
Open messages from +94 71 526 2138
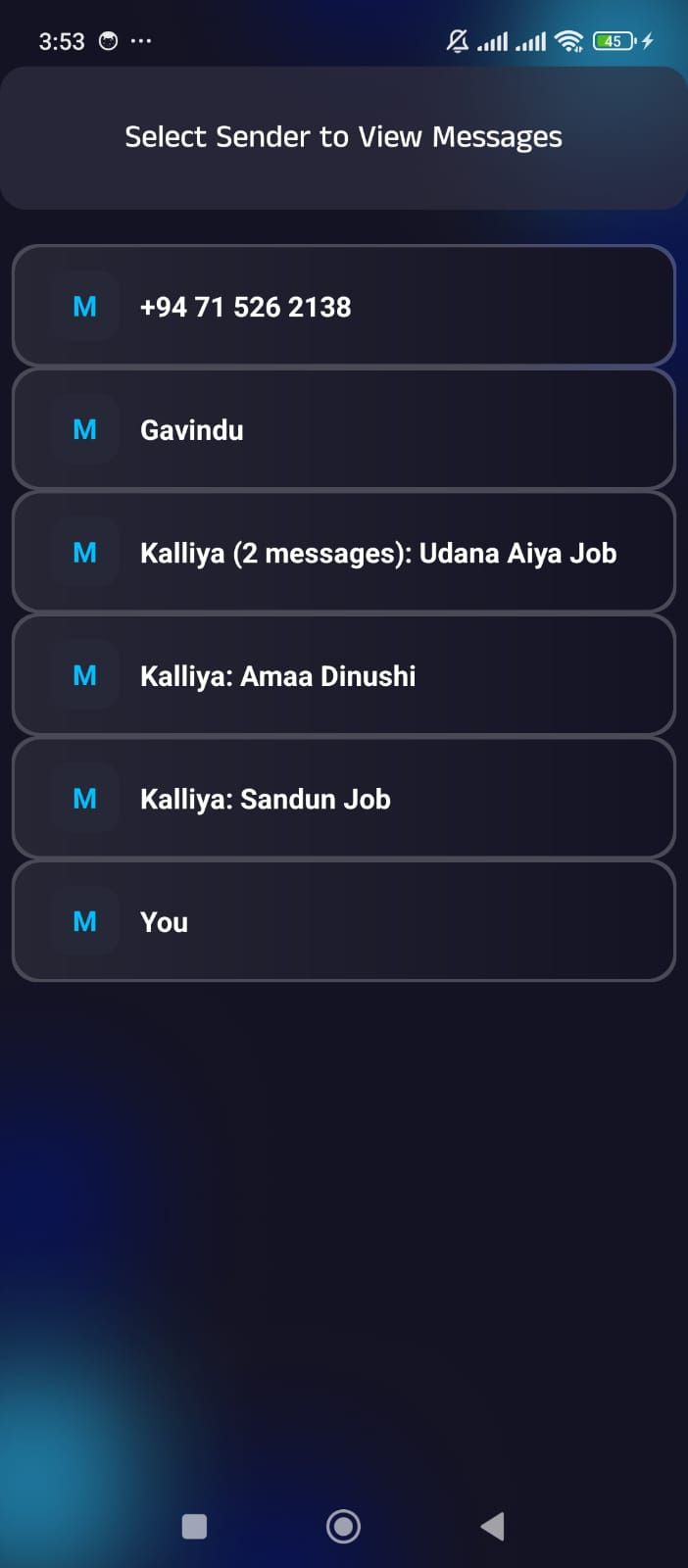[343, 307]
